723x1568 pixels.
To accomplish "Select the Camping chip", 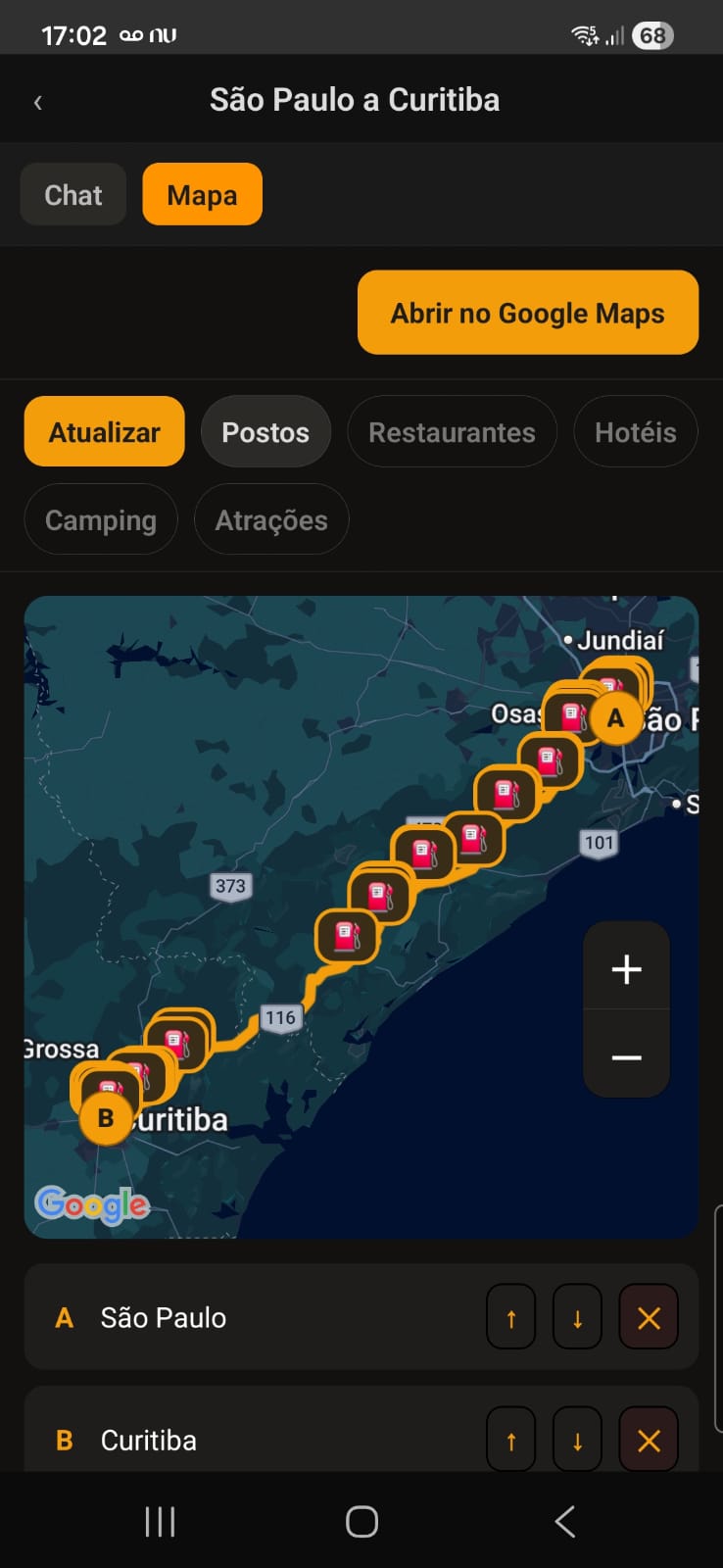I will 101,519.
